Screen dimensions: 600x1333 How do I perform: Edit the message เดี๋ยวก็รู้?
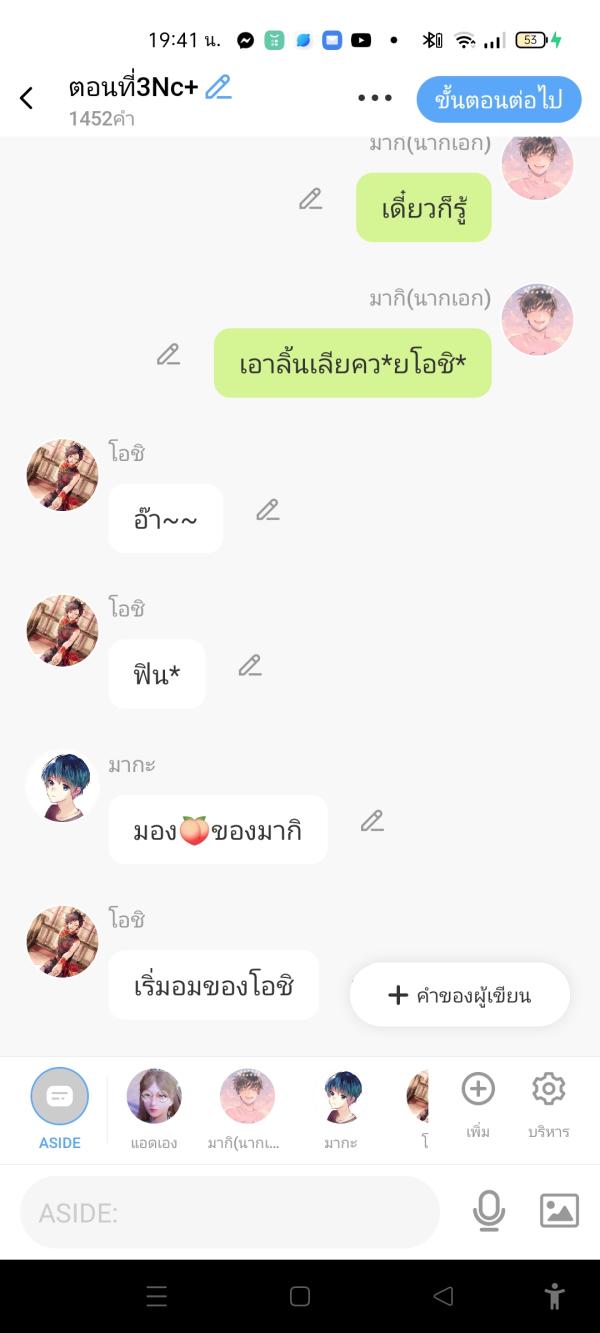pyautogui.click(x=311, y=199)
